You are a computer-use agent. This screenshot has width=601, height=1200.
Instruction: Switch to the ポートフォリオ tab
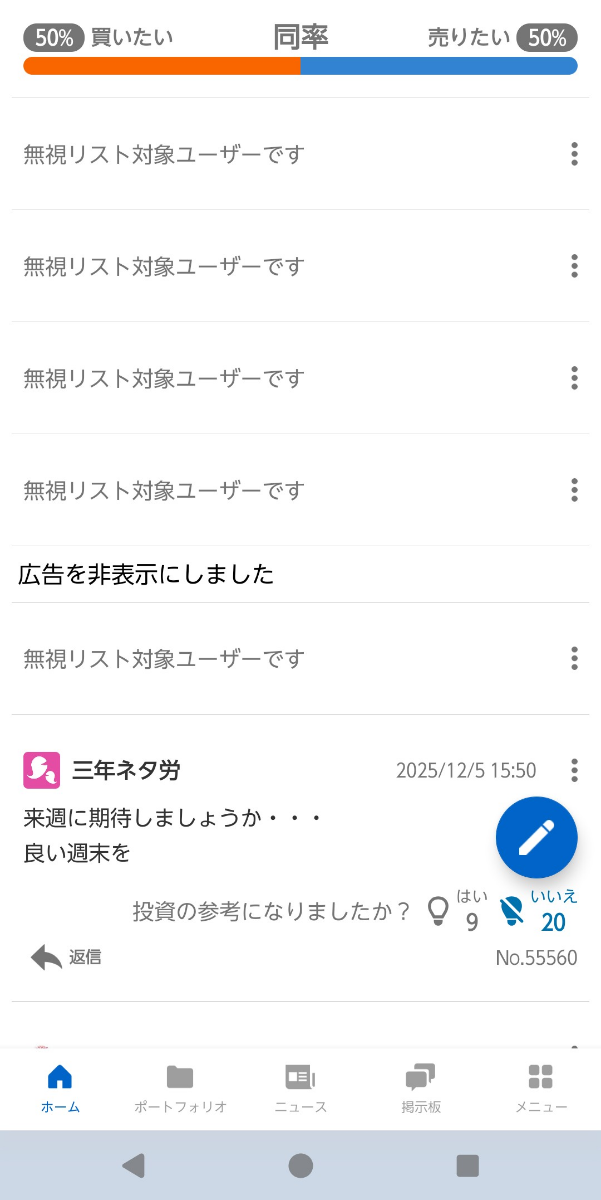coord(180,1087)
